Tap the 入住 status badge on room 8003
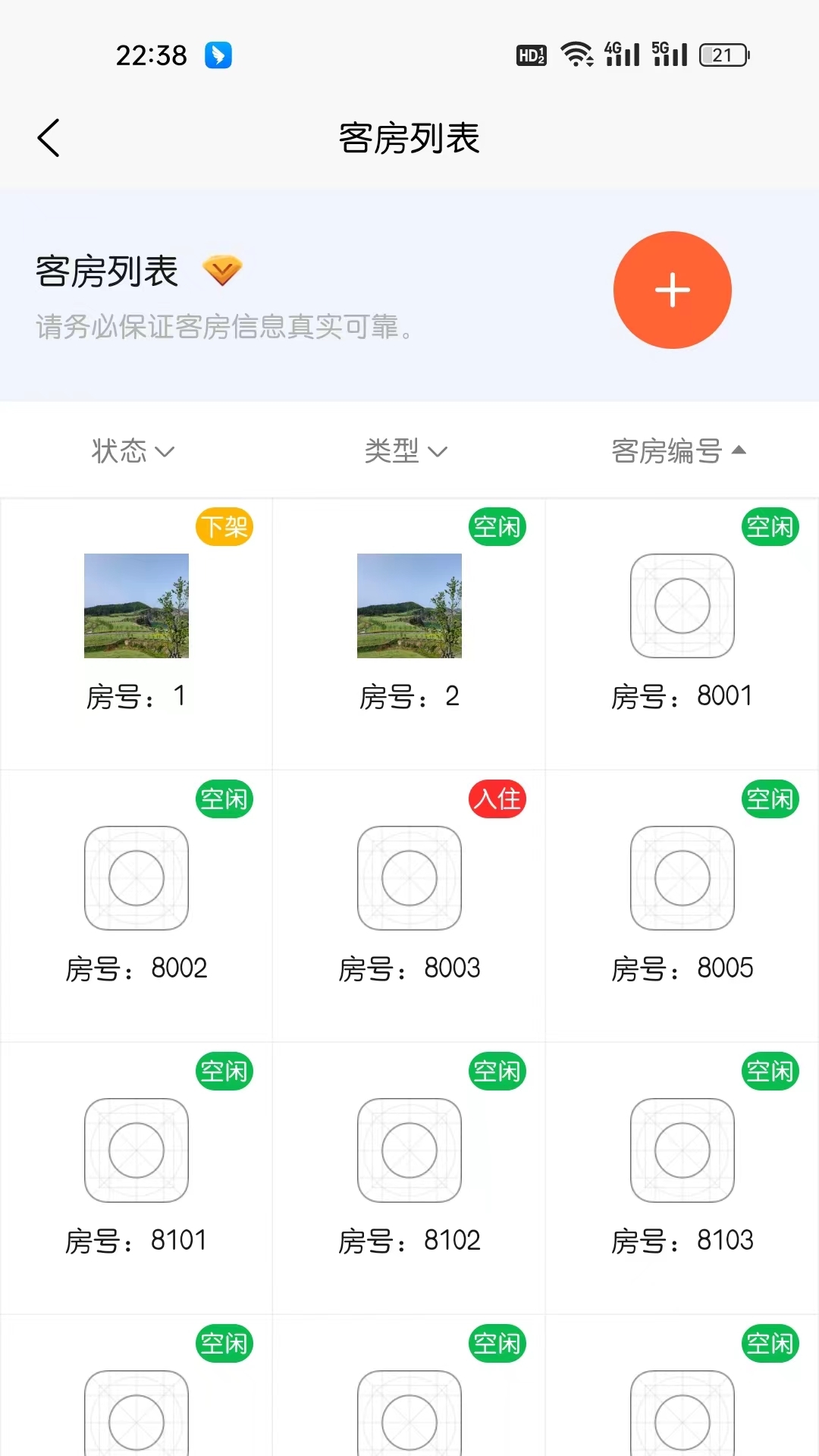 (497, 799)
